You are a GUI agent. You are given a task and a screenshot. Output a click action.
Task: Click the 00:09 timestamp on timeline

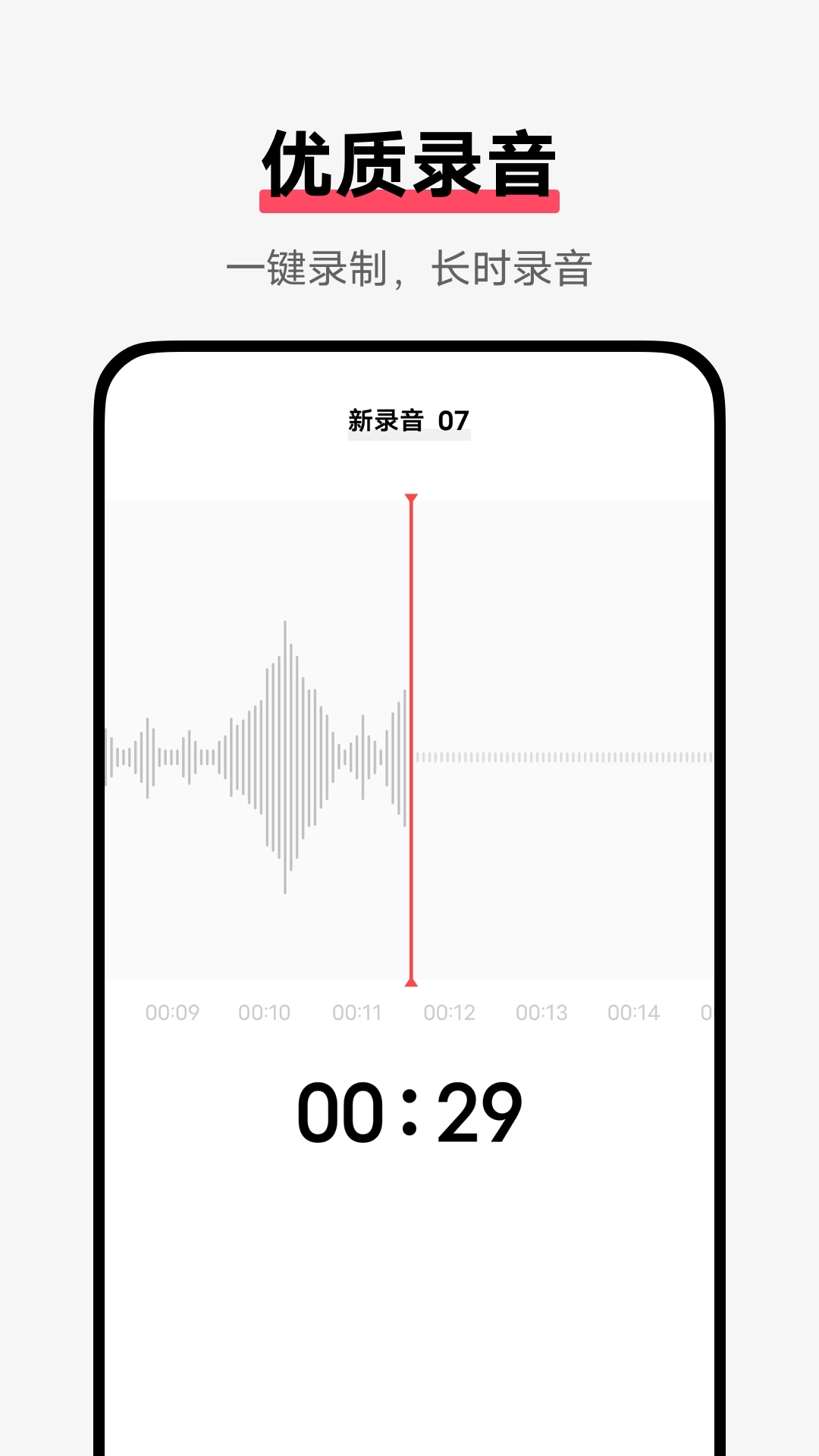click(173, 1012)
